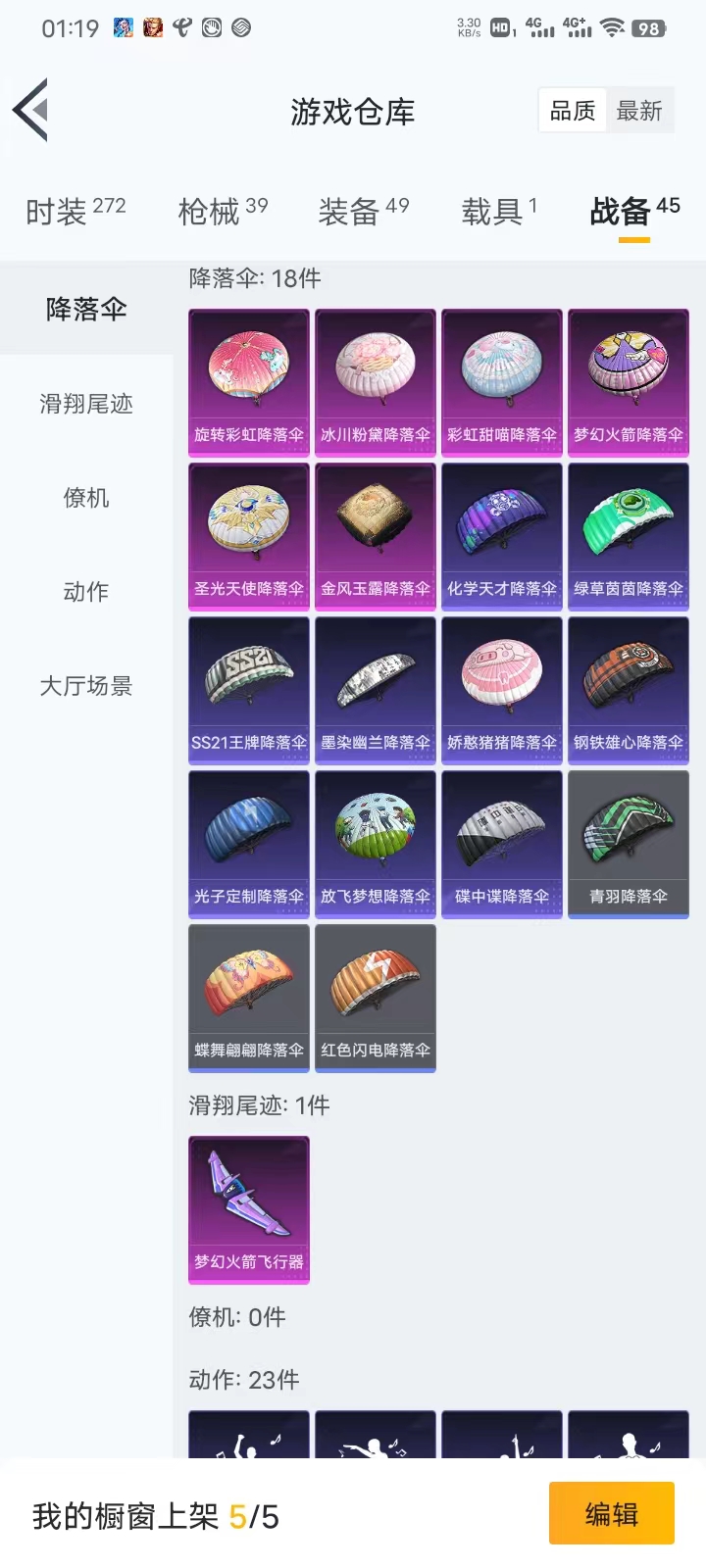This screenshot has height=1568, width=706.
Task: Switch to the 枪械 tab
Action: 223,211
